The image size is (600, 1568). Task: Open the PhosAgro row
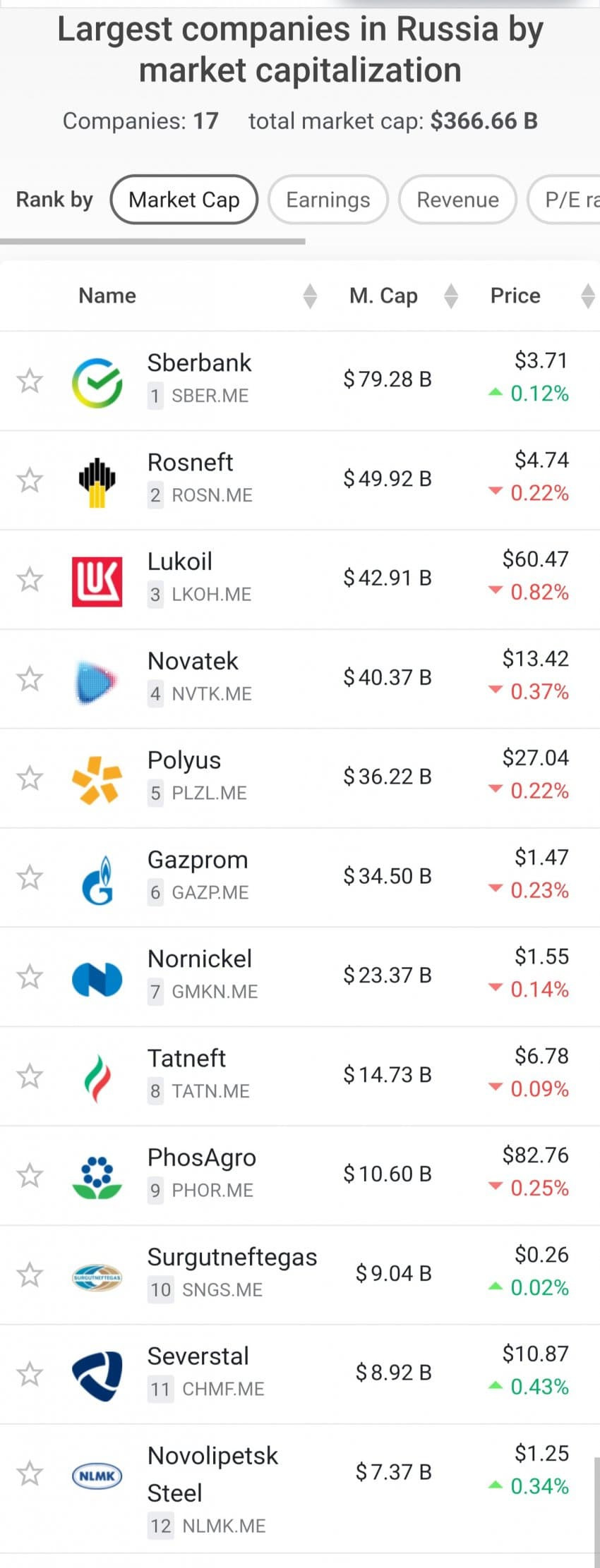pos(201,1158)
